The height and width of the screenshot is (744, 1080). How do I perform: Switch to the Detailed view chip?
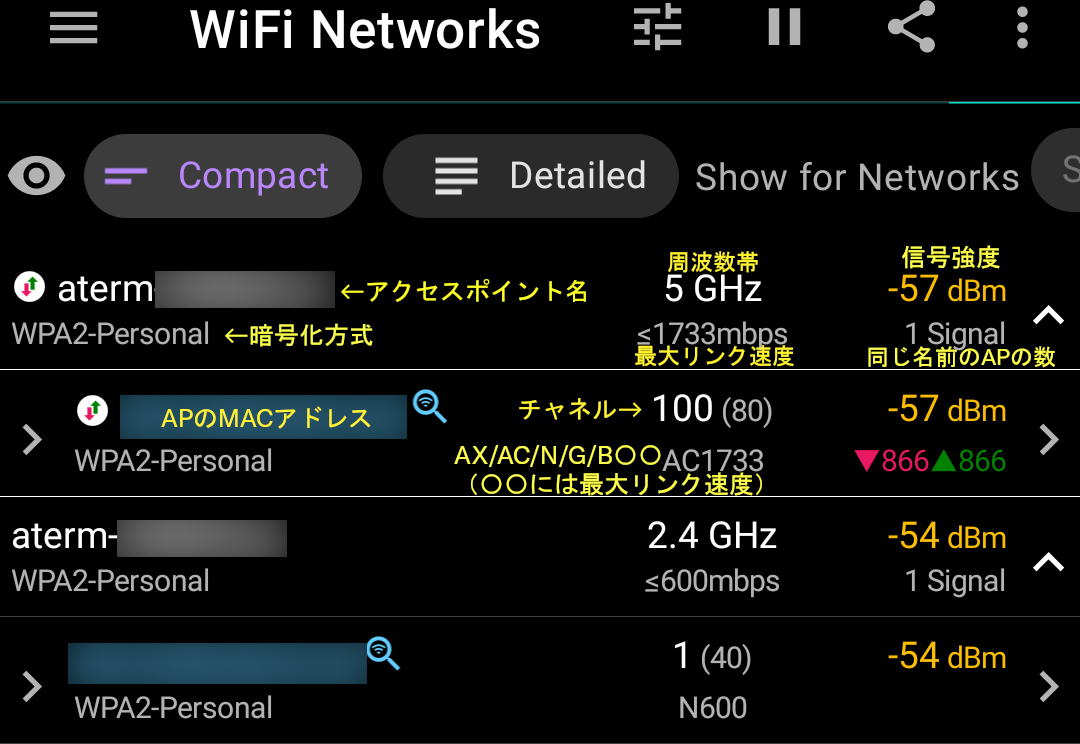tap(530, 176)
